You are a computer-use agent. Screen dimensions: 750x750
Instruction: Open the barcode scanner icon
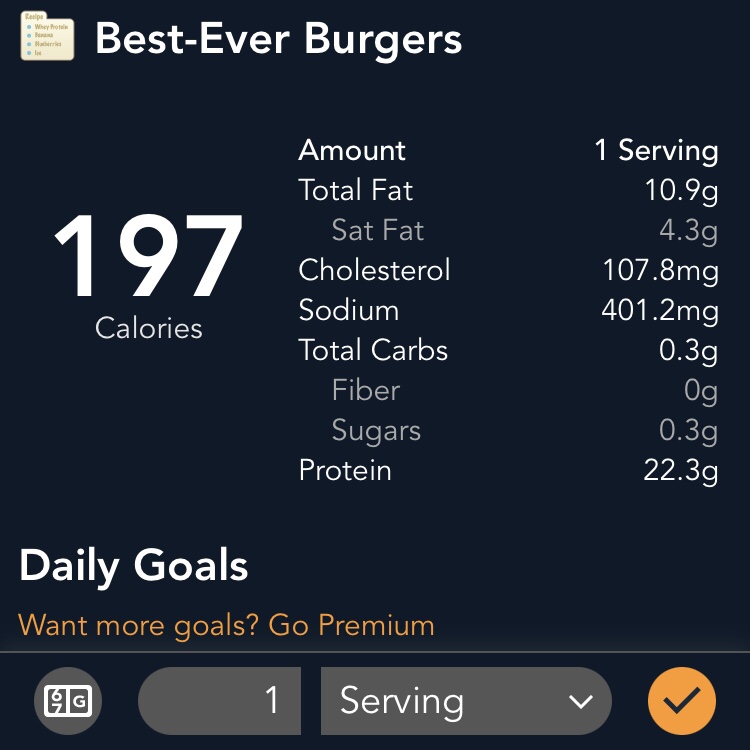click(x=68, y=701)
